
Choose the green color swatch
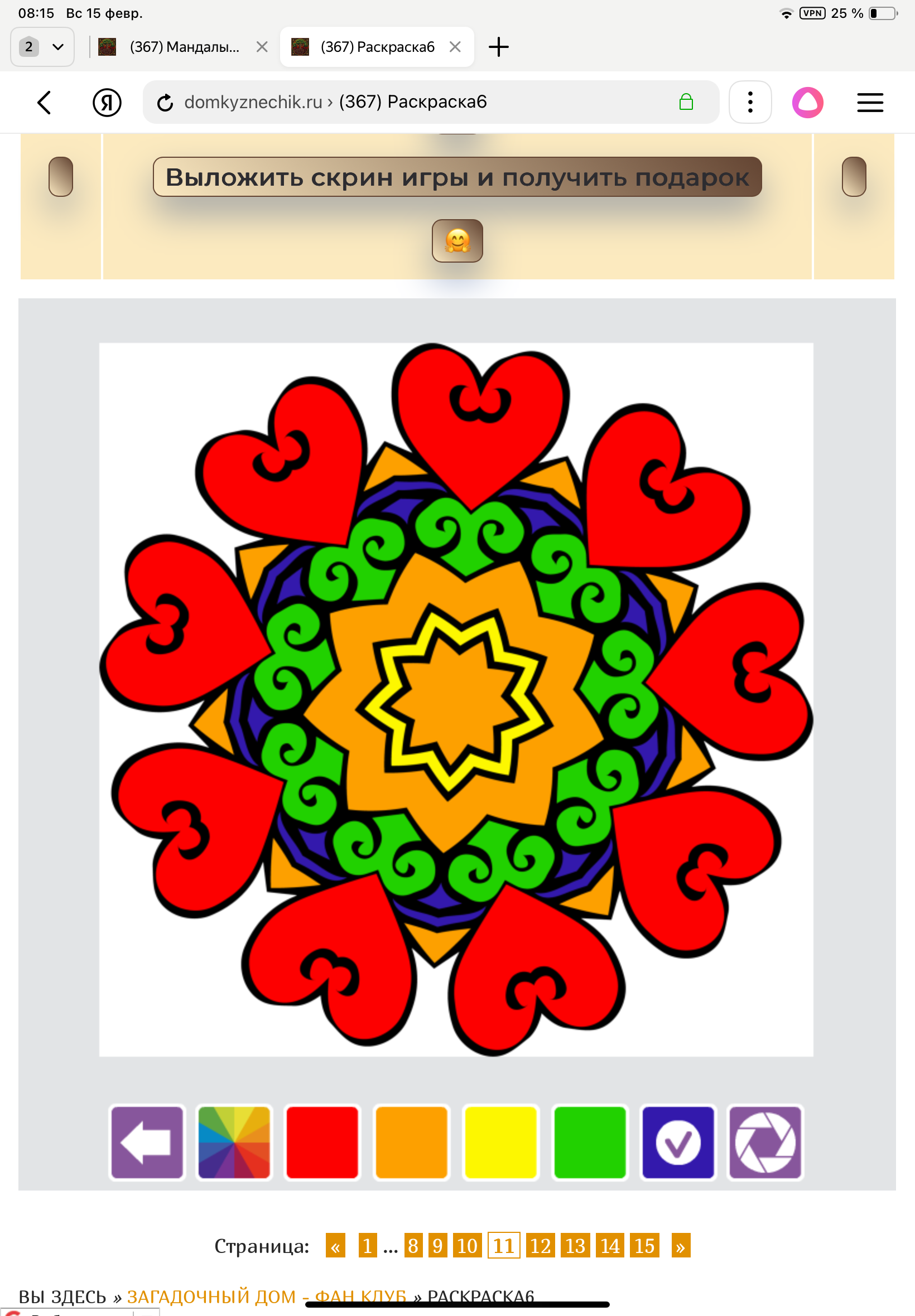click(x=589, y=1142)
